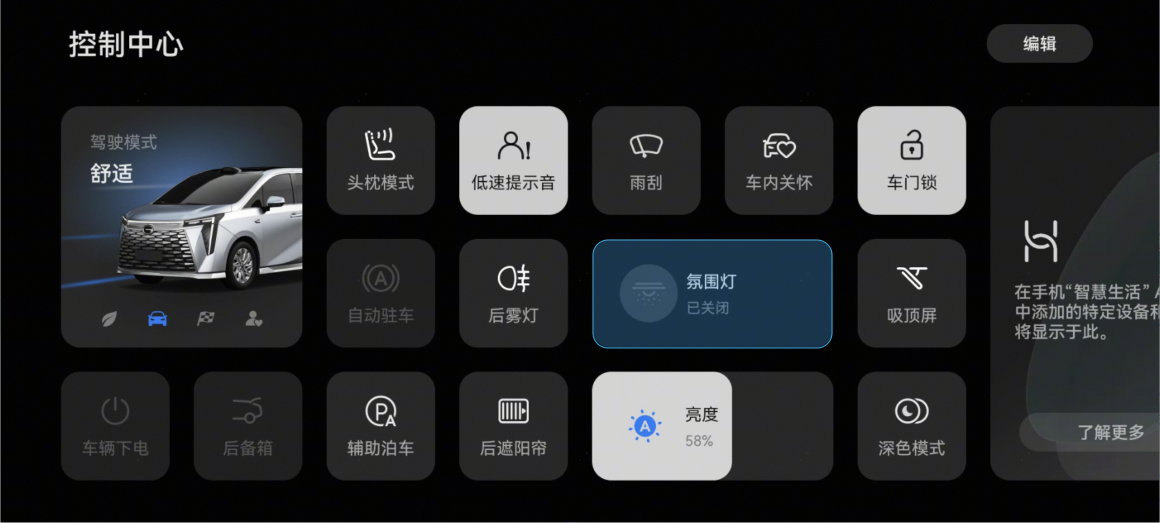This screenshot has height=523, width=1160.
Task: Select the eco leaf driving mode
Action: click(109, 319)
